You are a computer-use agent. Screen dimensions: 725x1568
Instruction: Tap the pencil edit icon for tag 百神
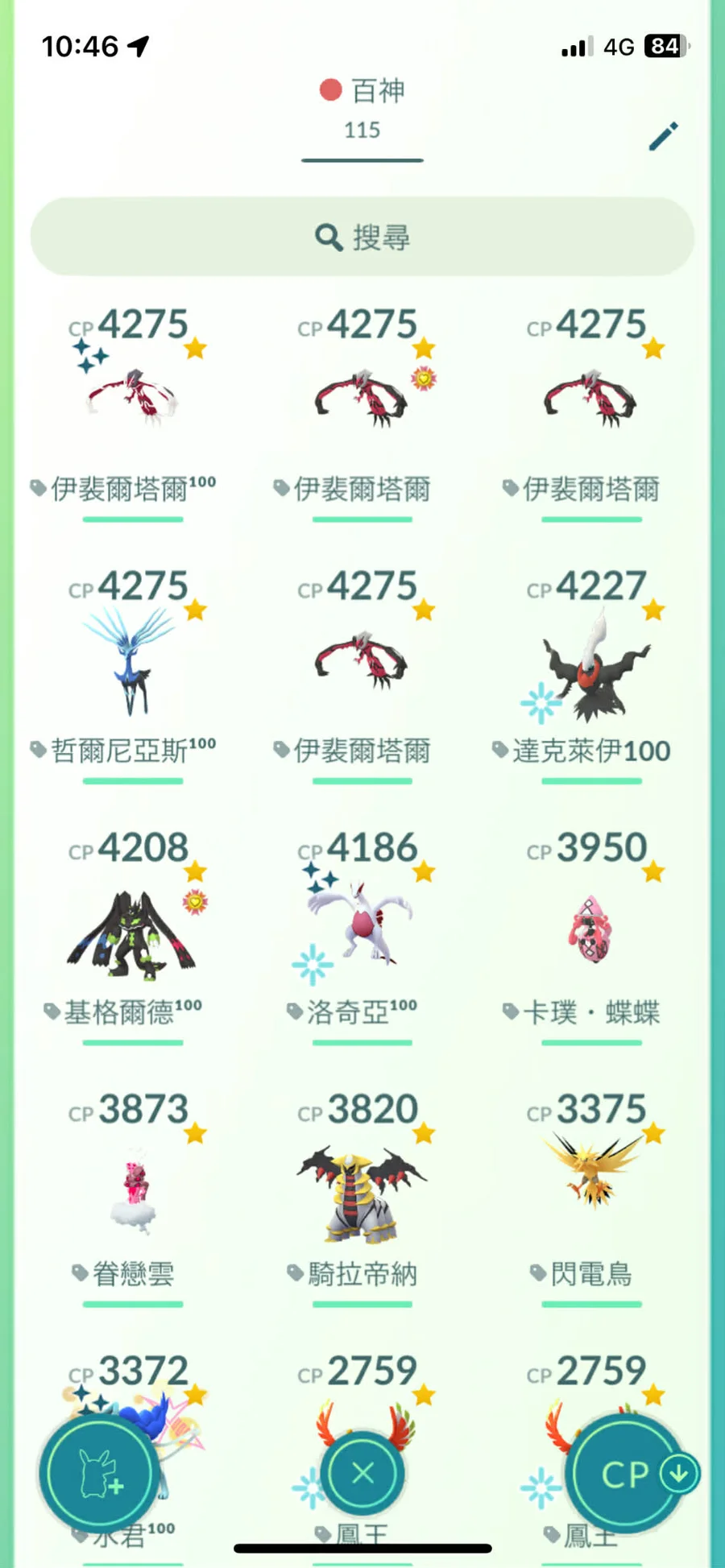click(x=663, y=136)
